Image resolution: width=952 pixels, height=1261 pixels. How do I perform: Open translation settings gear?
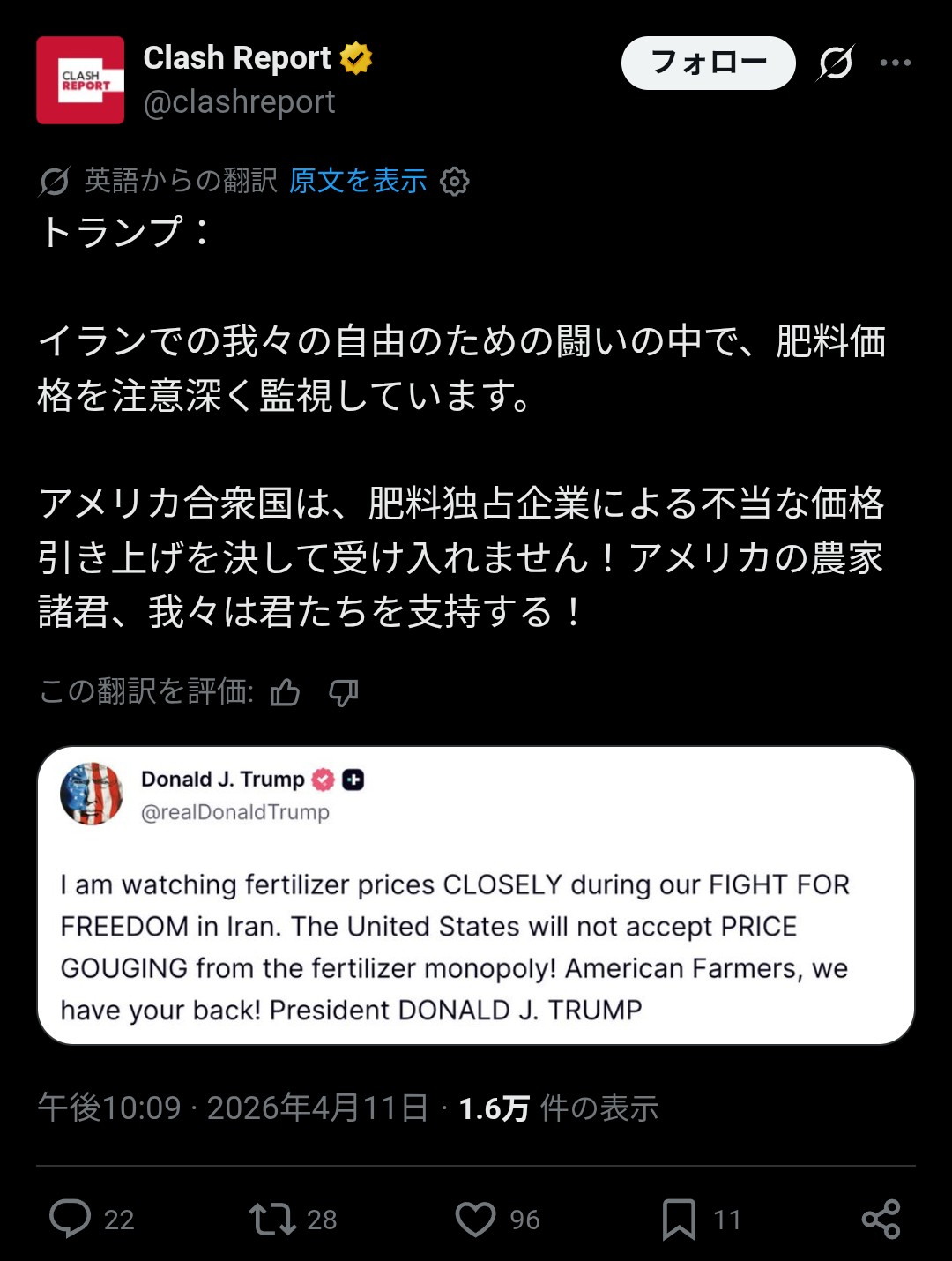(454, 182)
